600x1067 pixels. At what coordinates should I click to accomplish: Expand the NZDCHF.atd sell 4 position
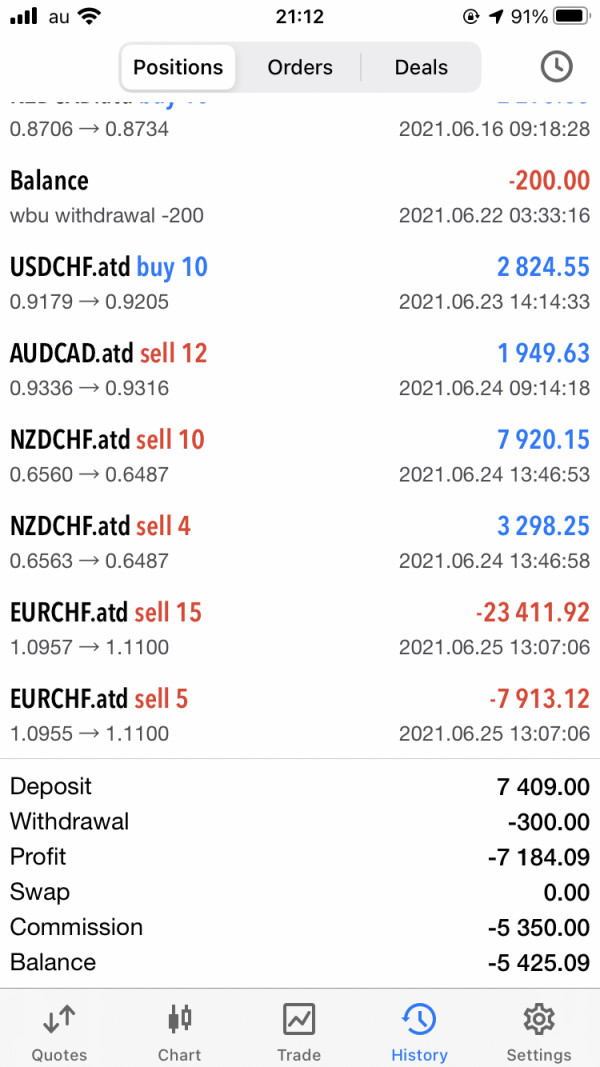coord(300,542)
